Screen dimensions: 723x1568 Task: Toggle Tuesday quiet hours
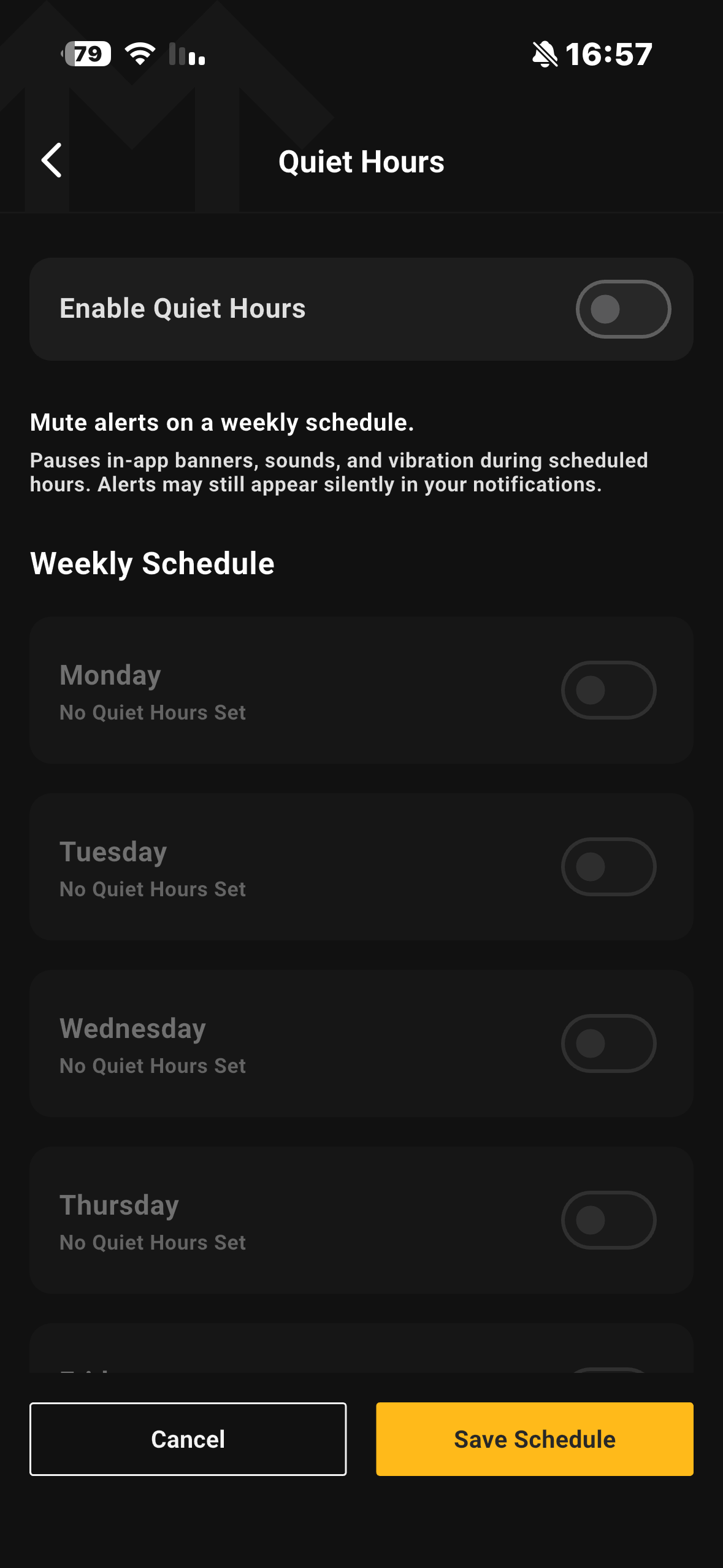click(608, 867)
